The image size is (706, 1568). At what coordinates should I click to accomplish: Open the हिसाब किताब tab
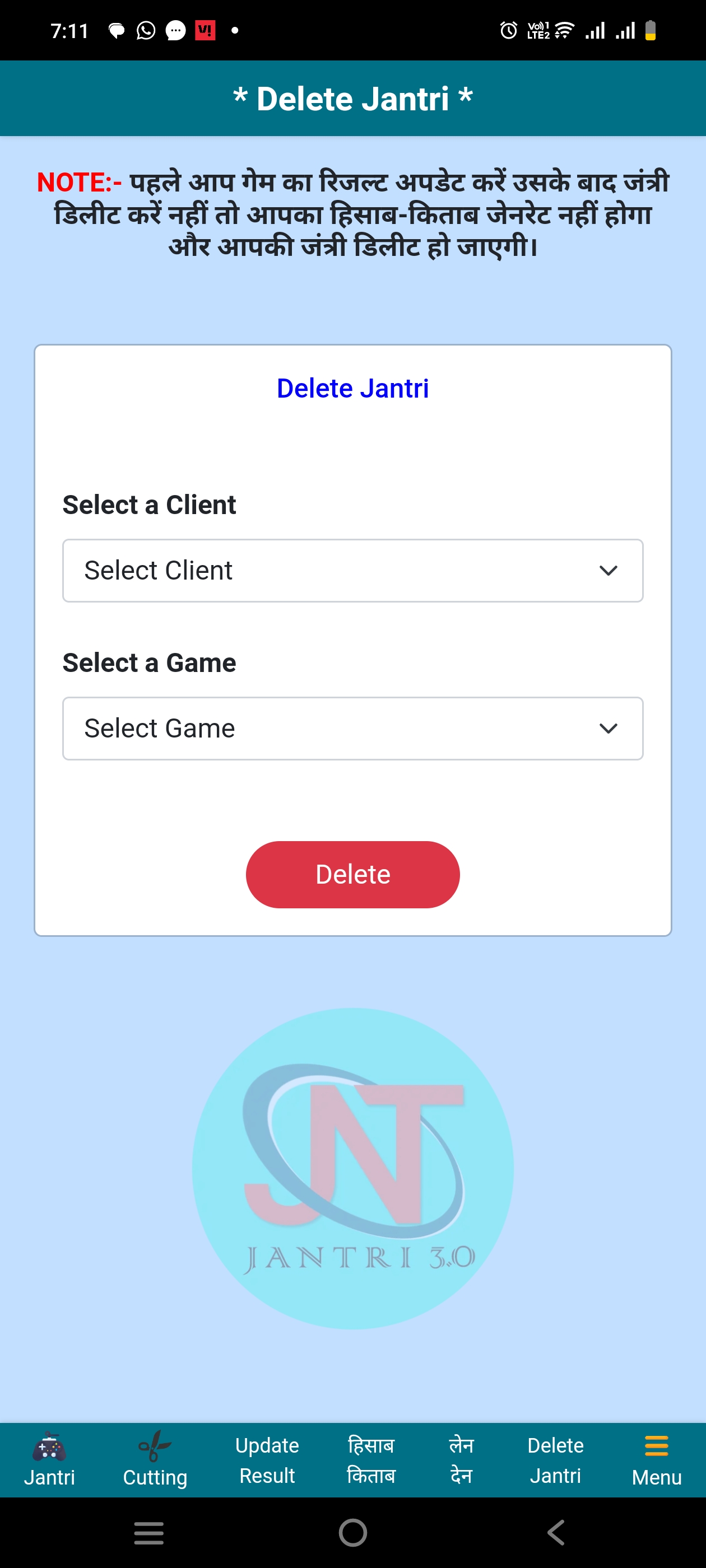371,1460
